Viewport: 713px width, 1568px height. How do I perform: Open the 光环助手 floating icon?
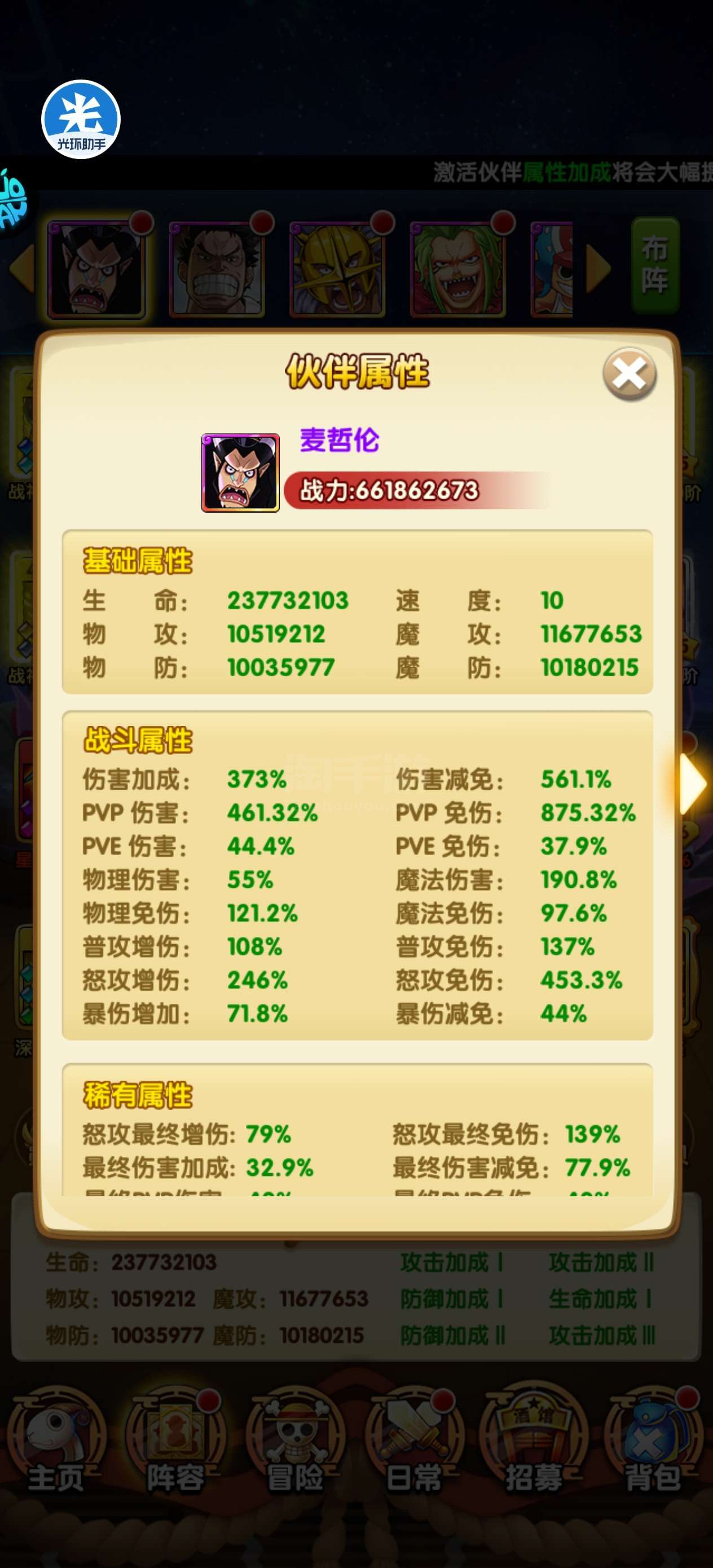click(x=80, y=120)
